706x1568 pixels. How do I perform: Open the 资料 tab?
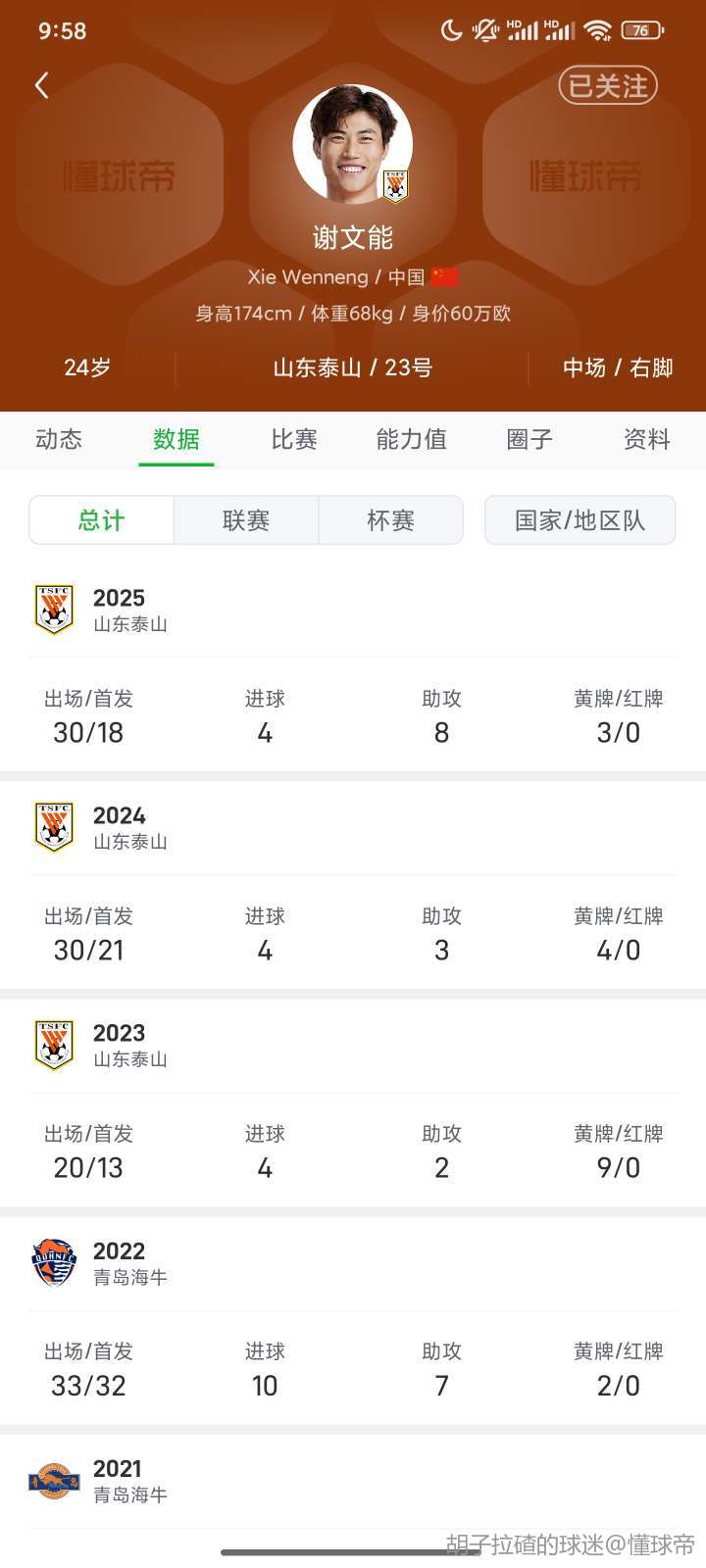pos(647,439)
